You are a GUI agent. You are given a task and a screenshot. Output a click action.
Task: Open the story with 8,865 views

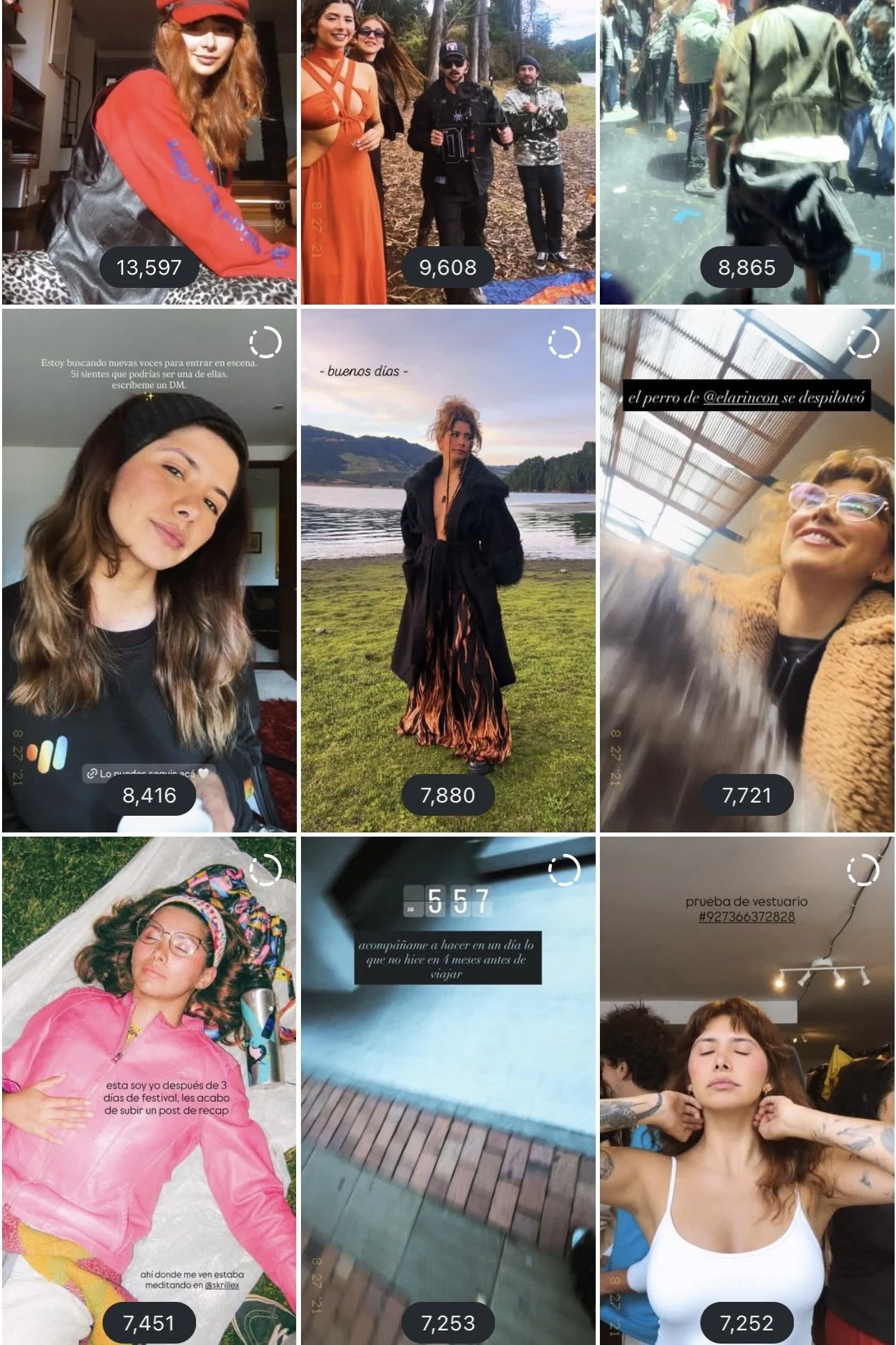tap(747, 152)
